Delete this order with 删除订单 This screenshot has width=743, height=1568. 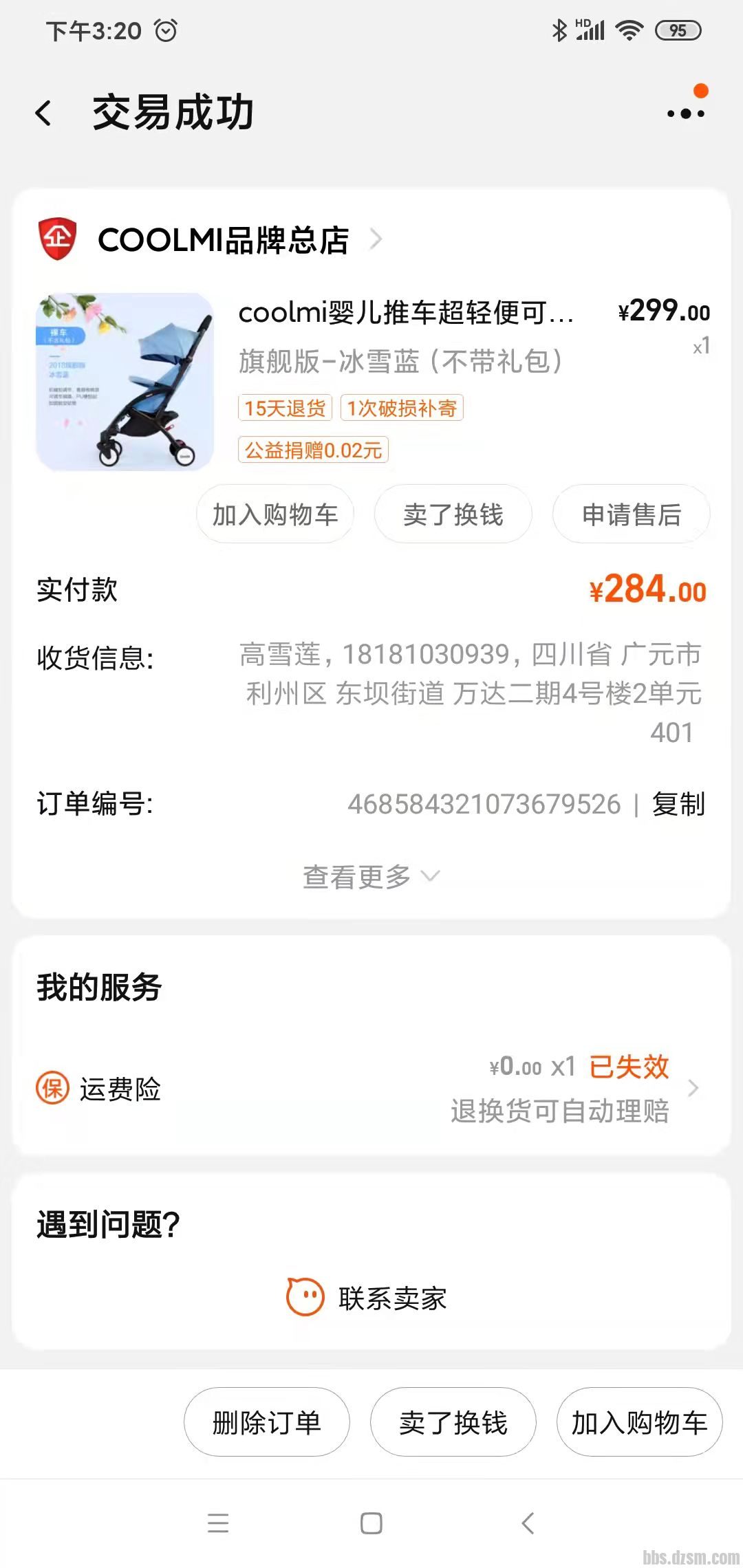point(267,1422)
